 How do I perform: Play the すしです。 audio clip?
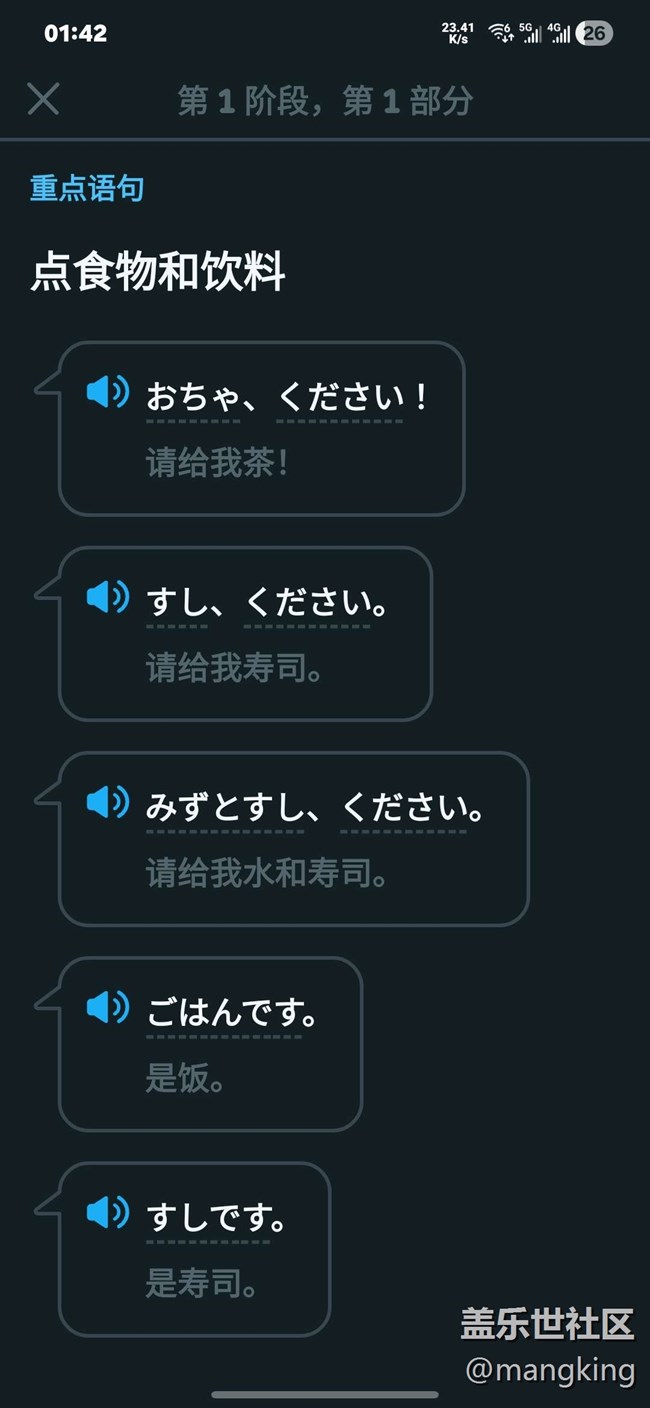pyautogui.click(x=107, y=1213)
